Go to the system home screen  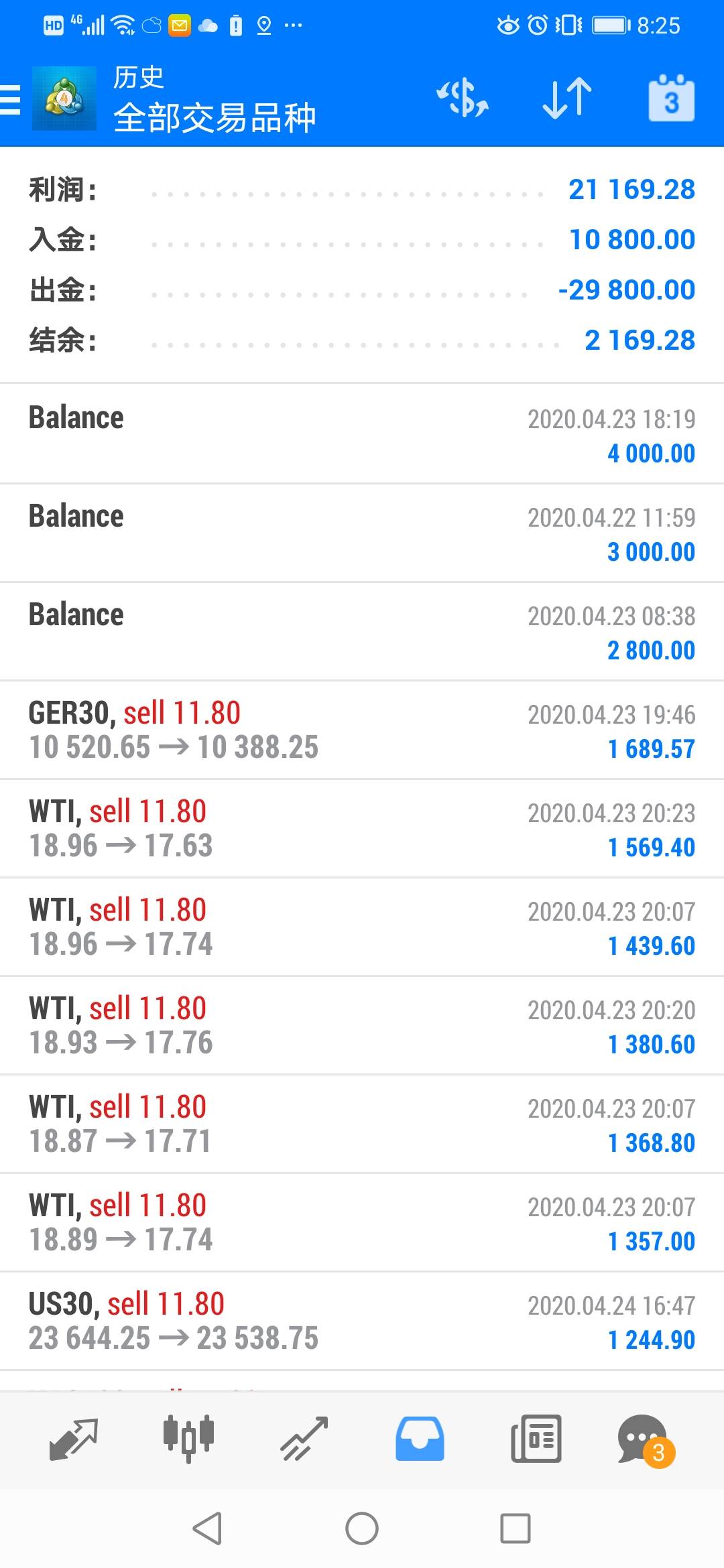pyautogui.click(x=362, y=1528)
